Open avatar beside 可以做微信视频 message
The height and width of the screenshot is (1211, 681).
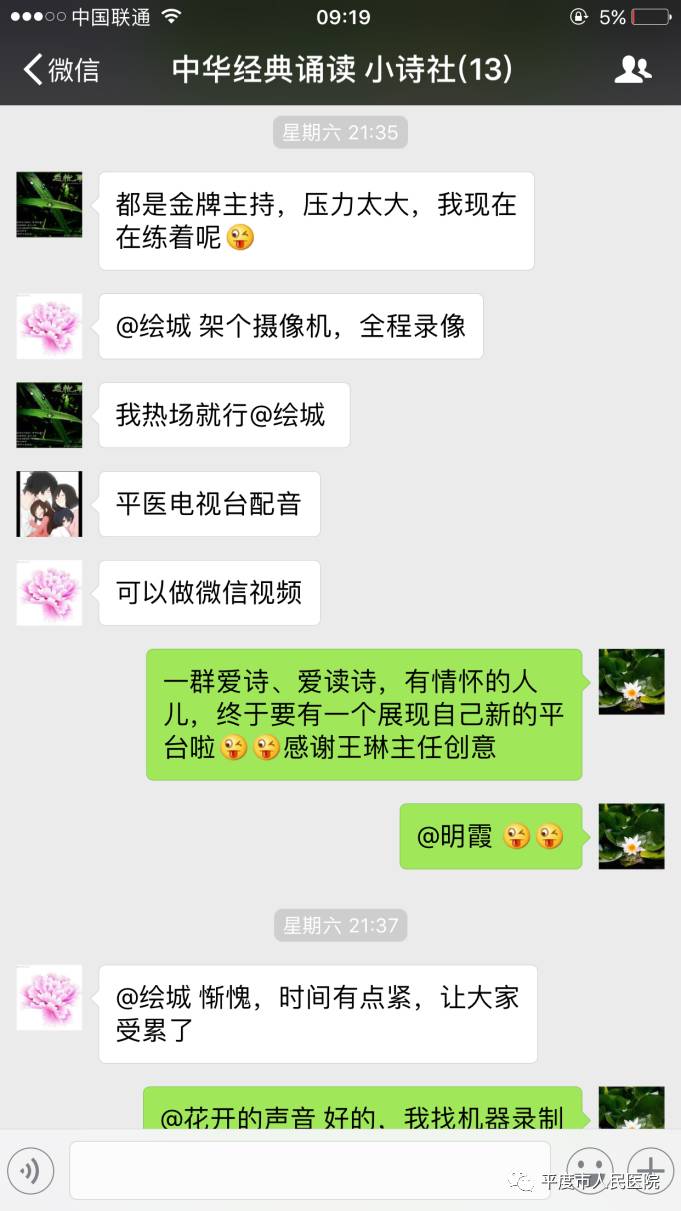coord(49,593)
